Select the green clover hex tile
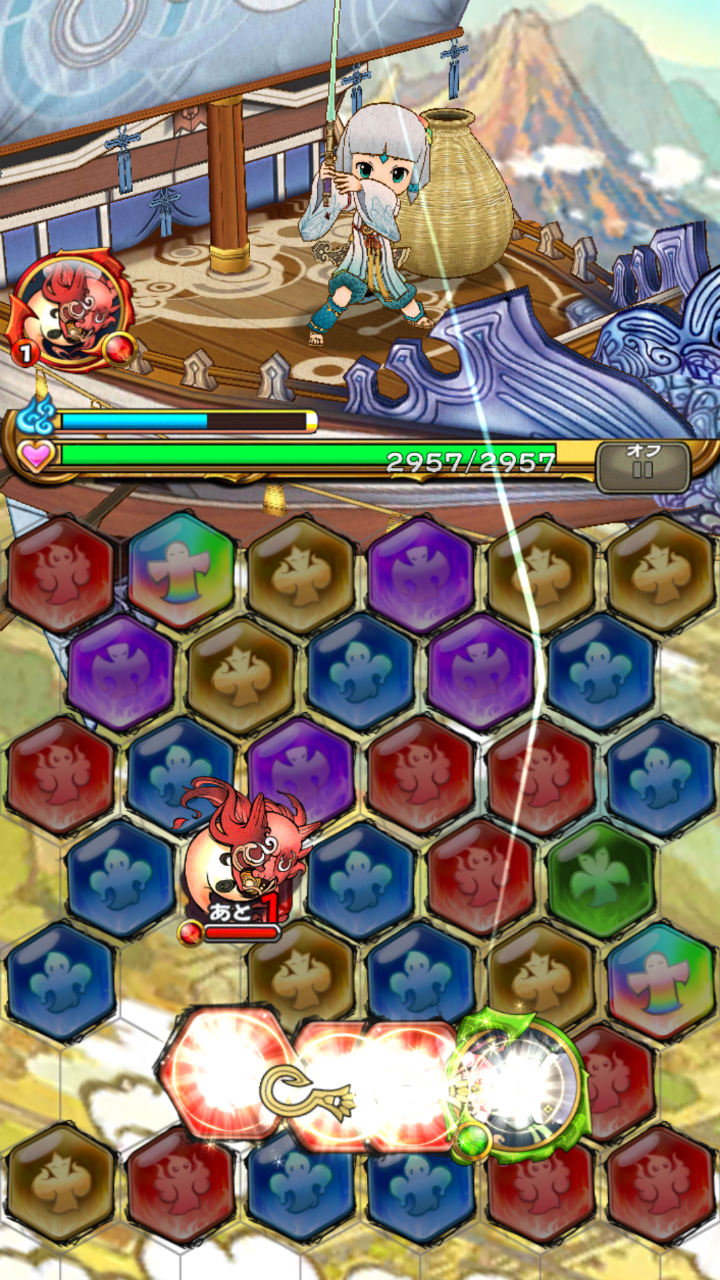 coord(601,877)
